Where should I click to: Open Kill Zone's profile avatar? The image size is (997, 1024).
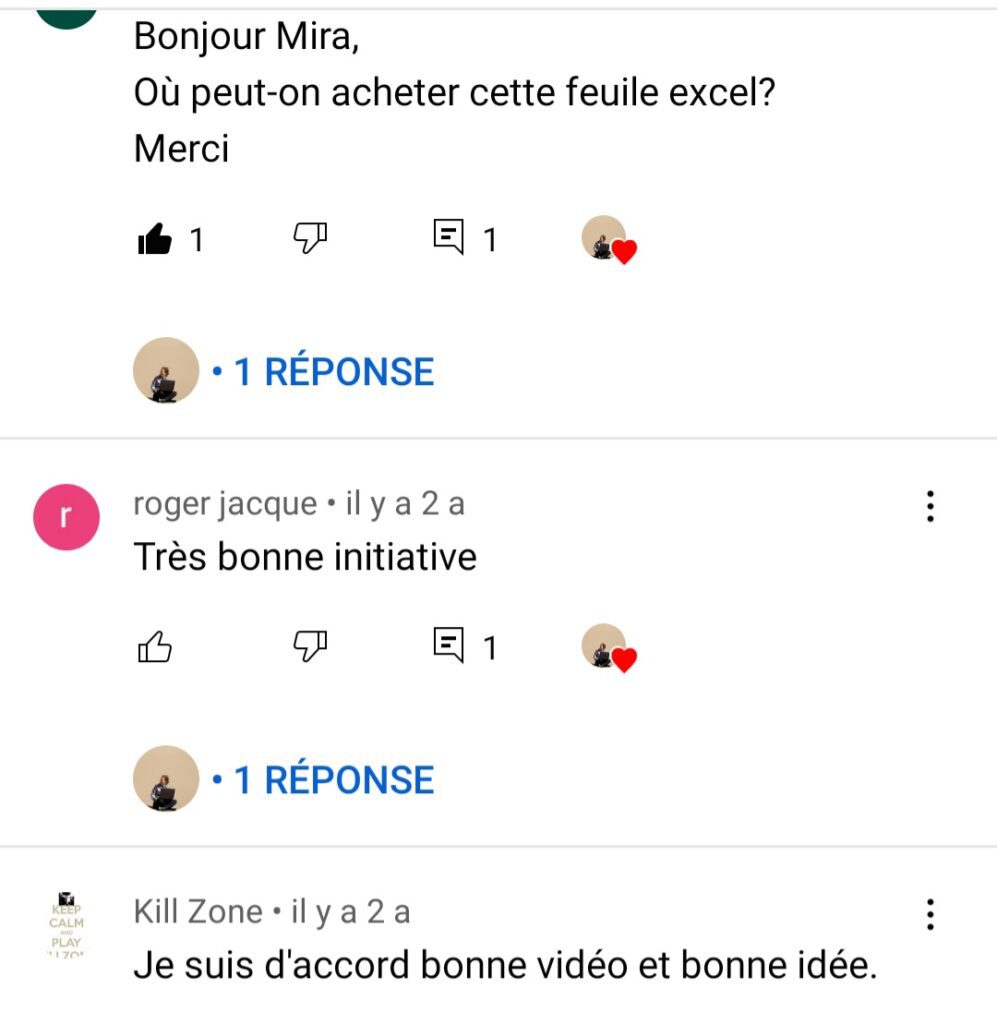click(x=66, y=924)
